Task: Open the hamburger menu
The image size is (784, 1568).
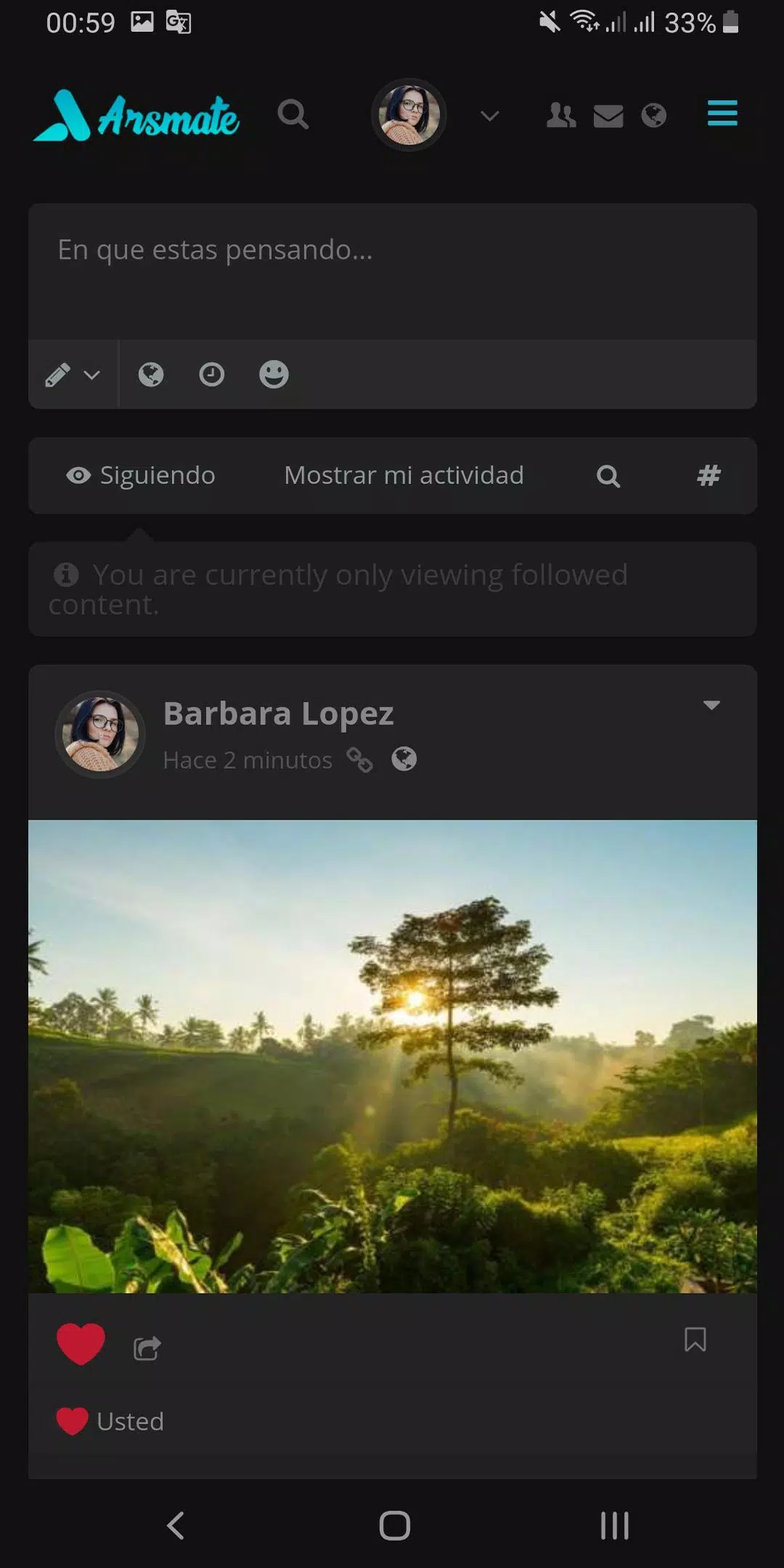Action: (x=722, y=114)
